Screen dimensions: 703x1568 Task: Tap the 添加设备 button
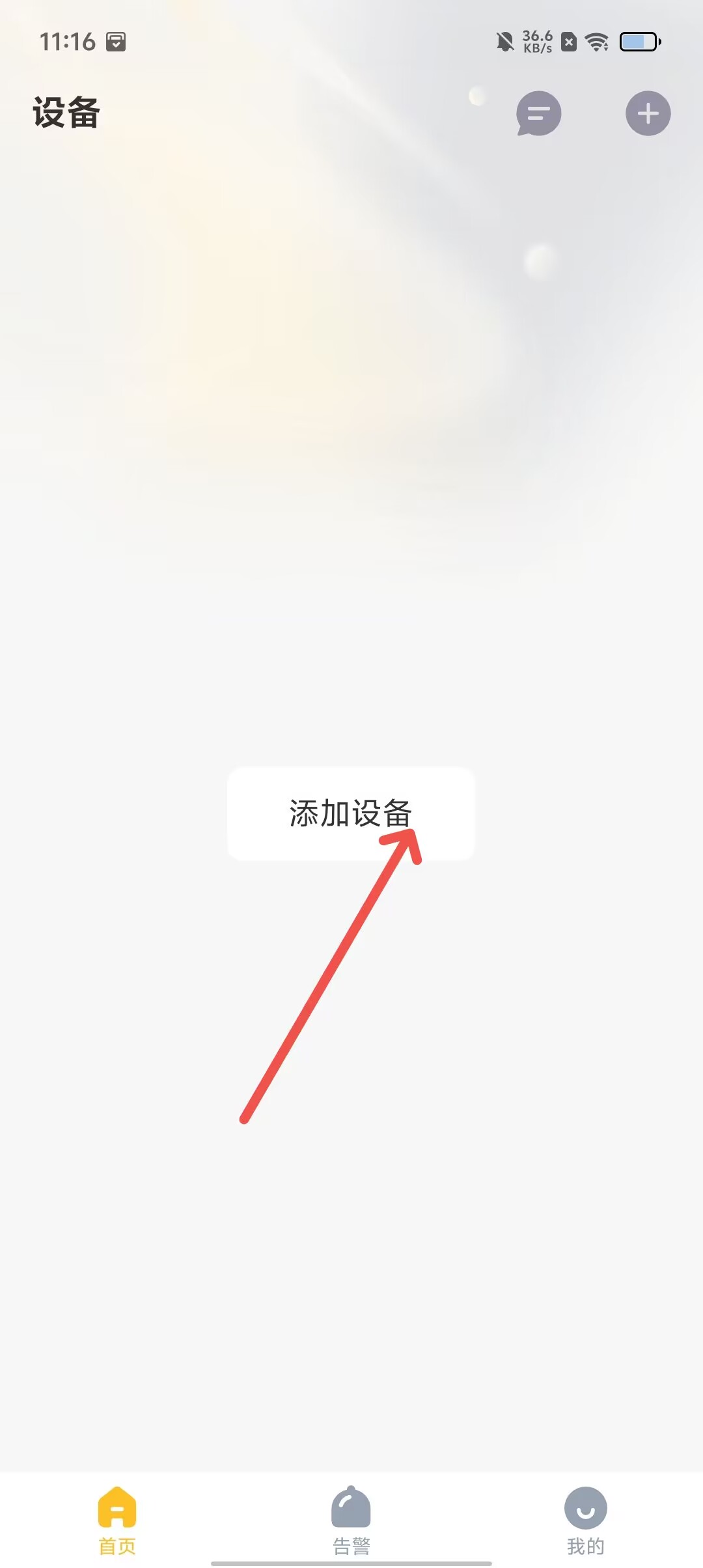click(x=351, y=813)
